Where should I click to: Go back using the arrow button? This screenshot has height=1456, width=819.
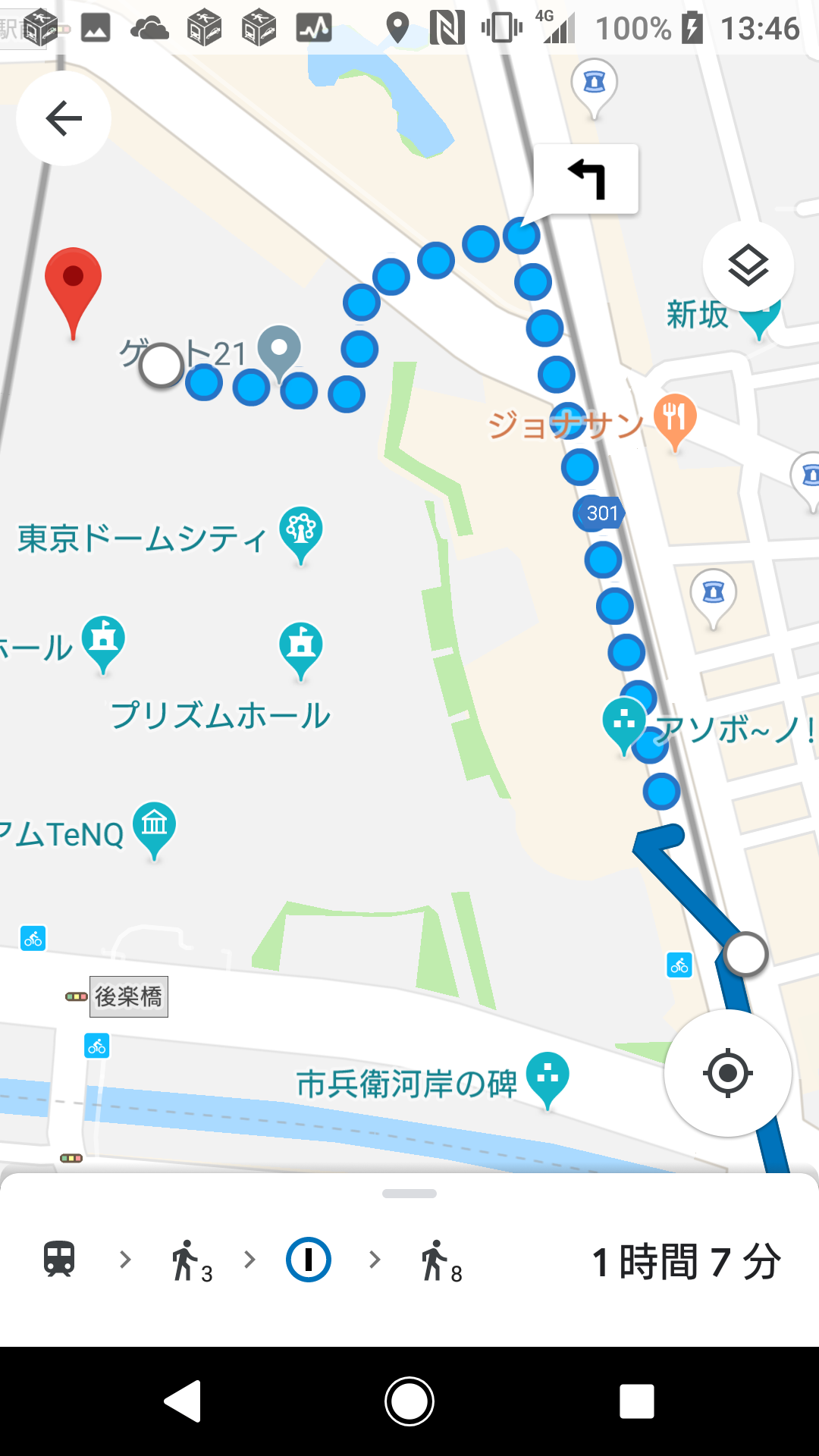pos(64,118)
